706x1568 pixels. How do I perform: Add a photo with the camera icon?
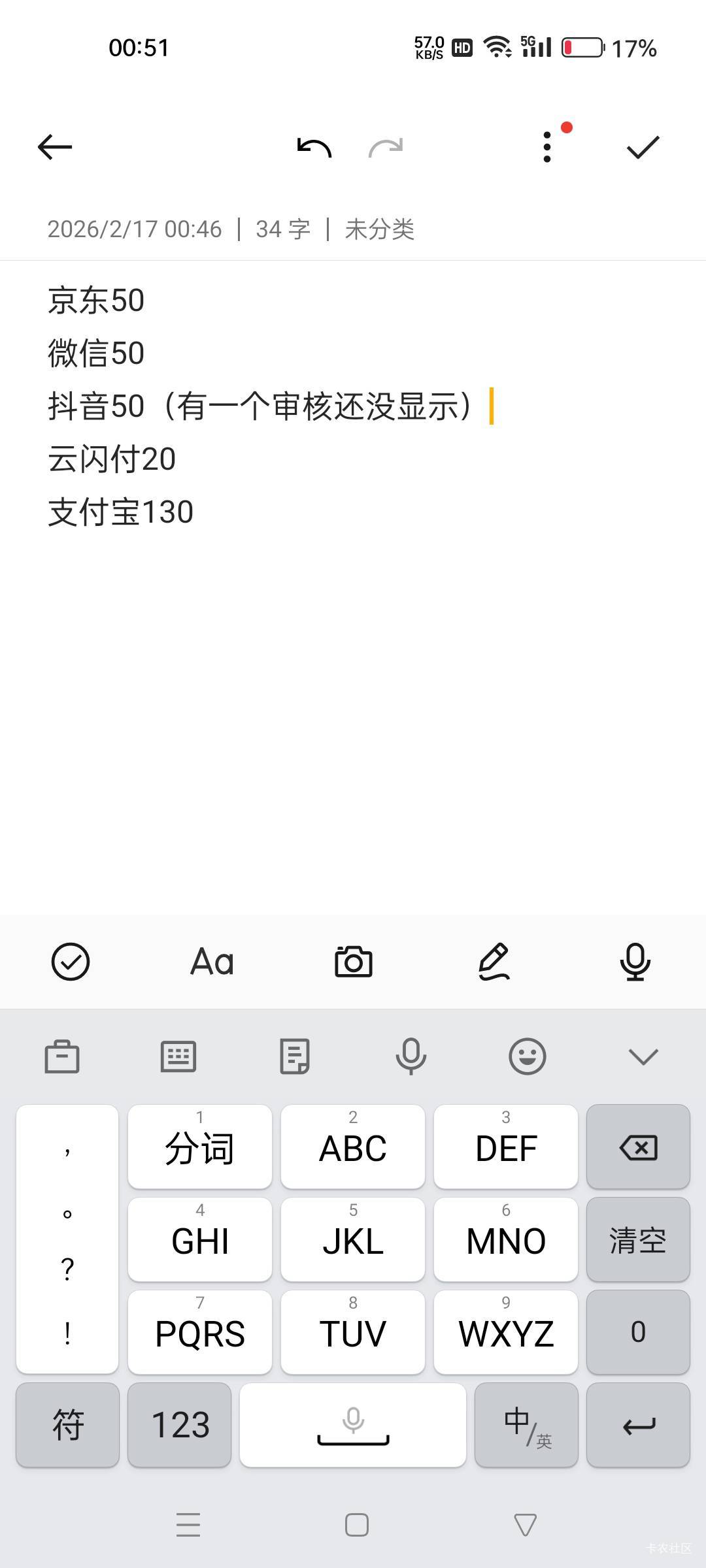354,962
